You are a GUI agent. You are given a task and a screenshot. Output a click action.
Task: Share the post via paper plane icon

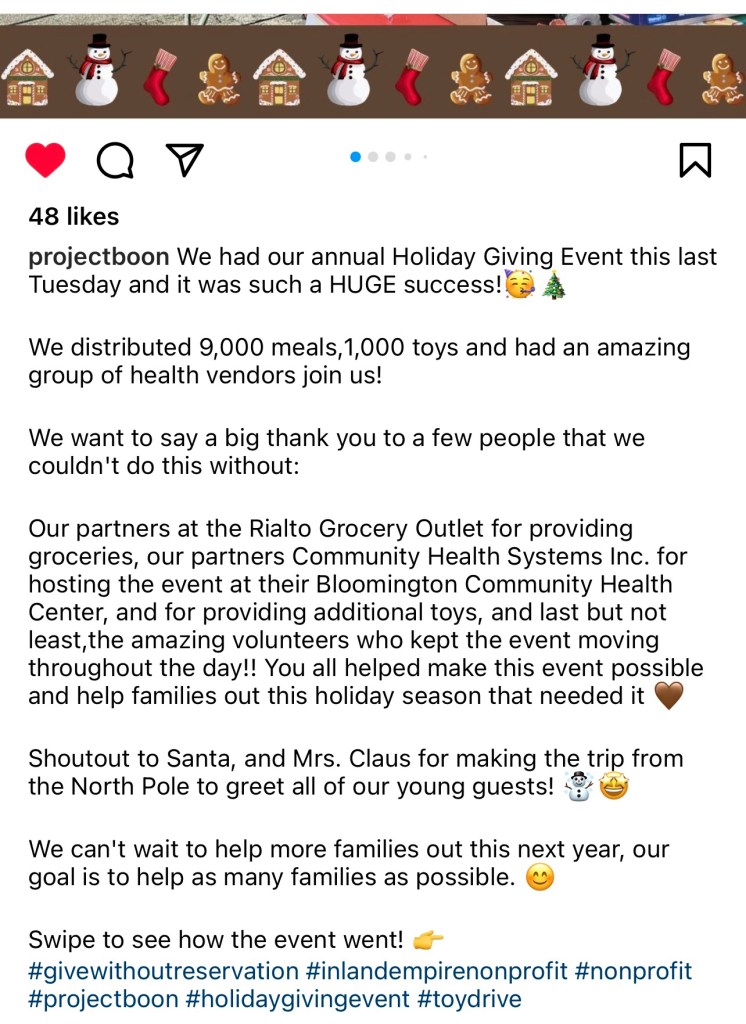184,160
